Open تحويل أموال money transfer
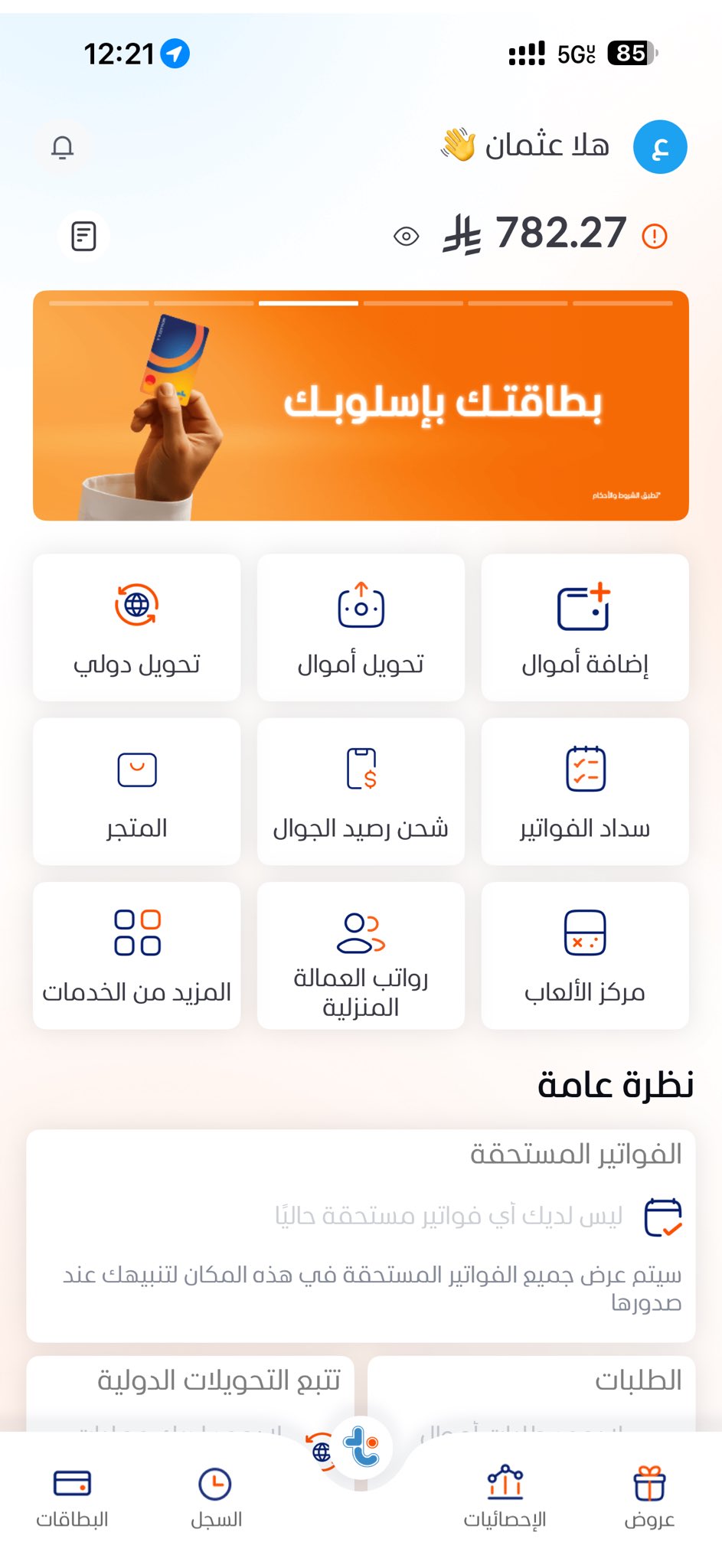Viewport: 722px width, 1568px height. coord(361,627)
